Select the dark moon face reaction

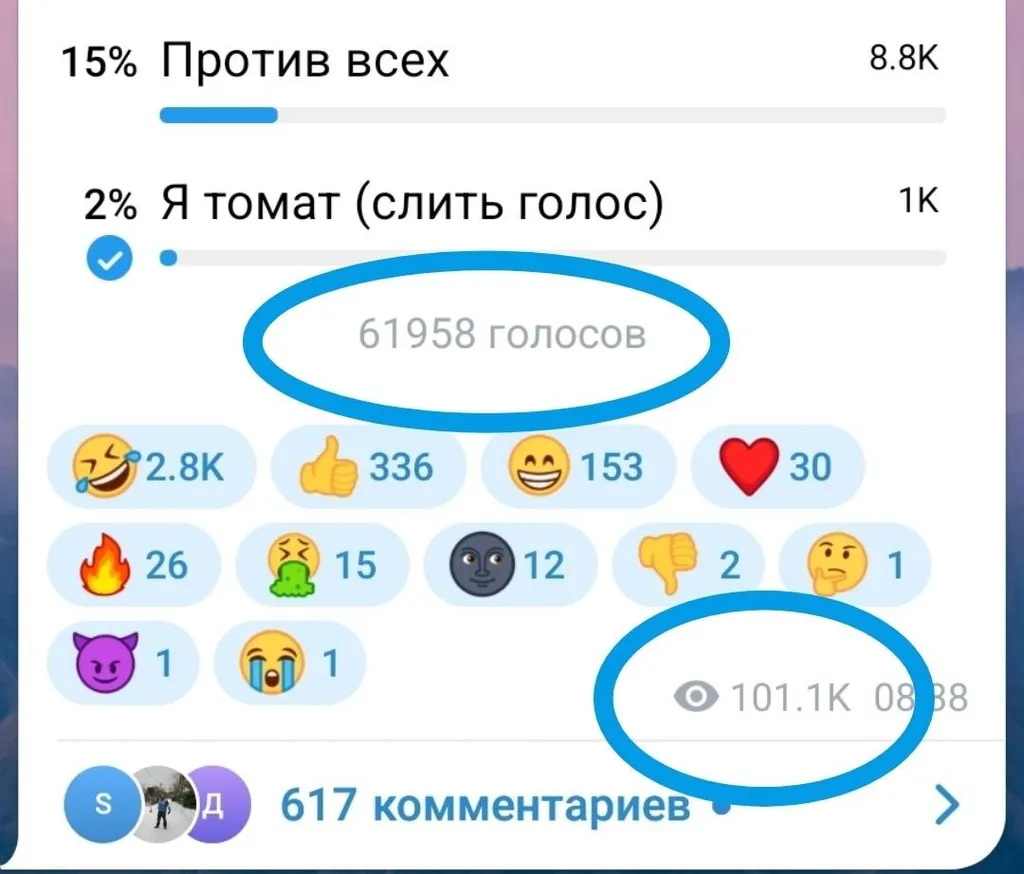(510, 565)
